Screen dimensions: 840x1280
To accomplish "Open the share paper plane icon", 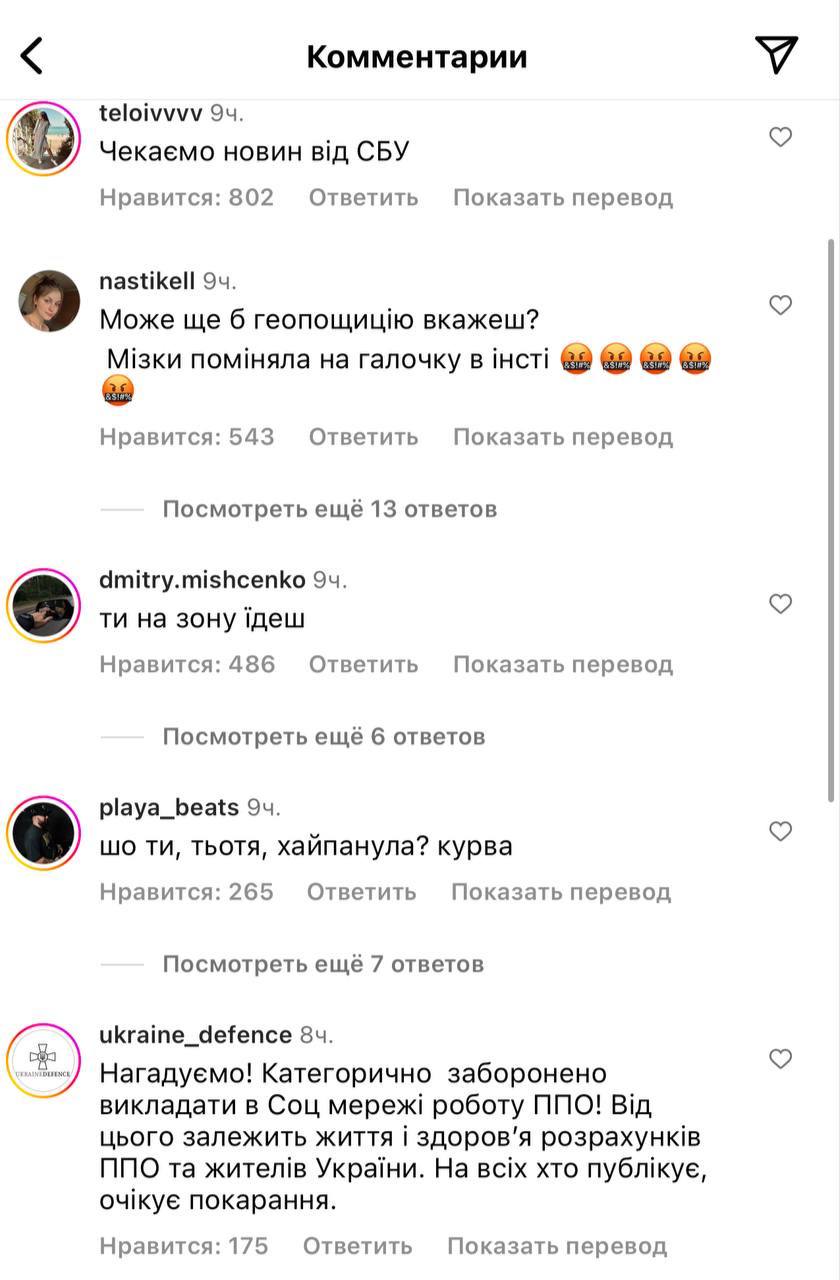I will 775,55.
